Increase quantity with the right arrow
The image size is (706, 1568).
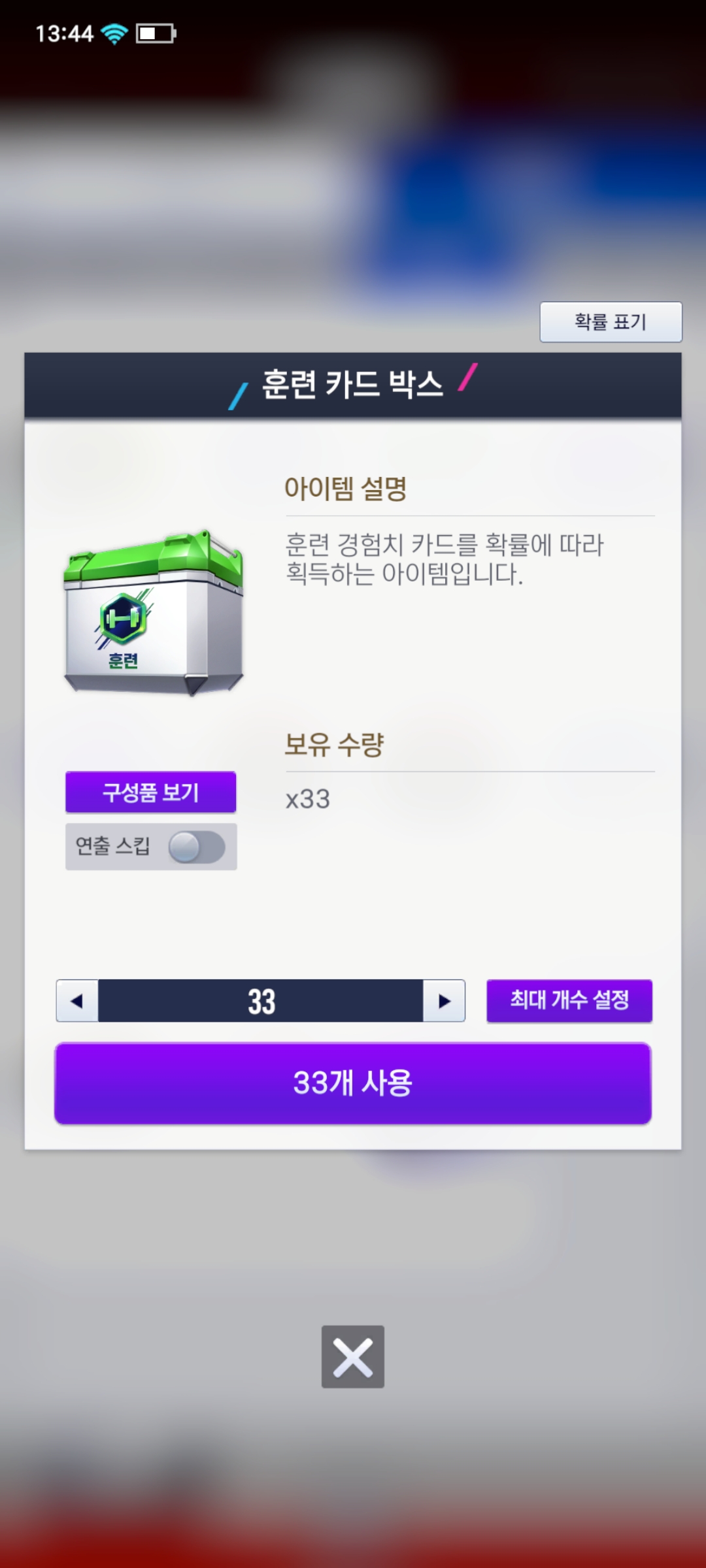point(444,1000)
